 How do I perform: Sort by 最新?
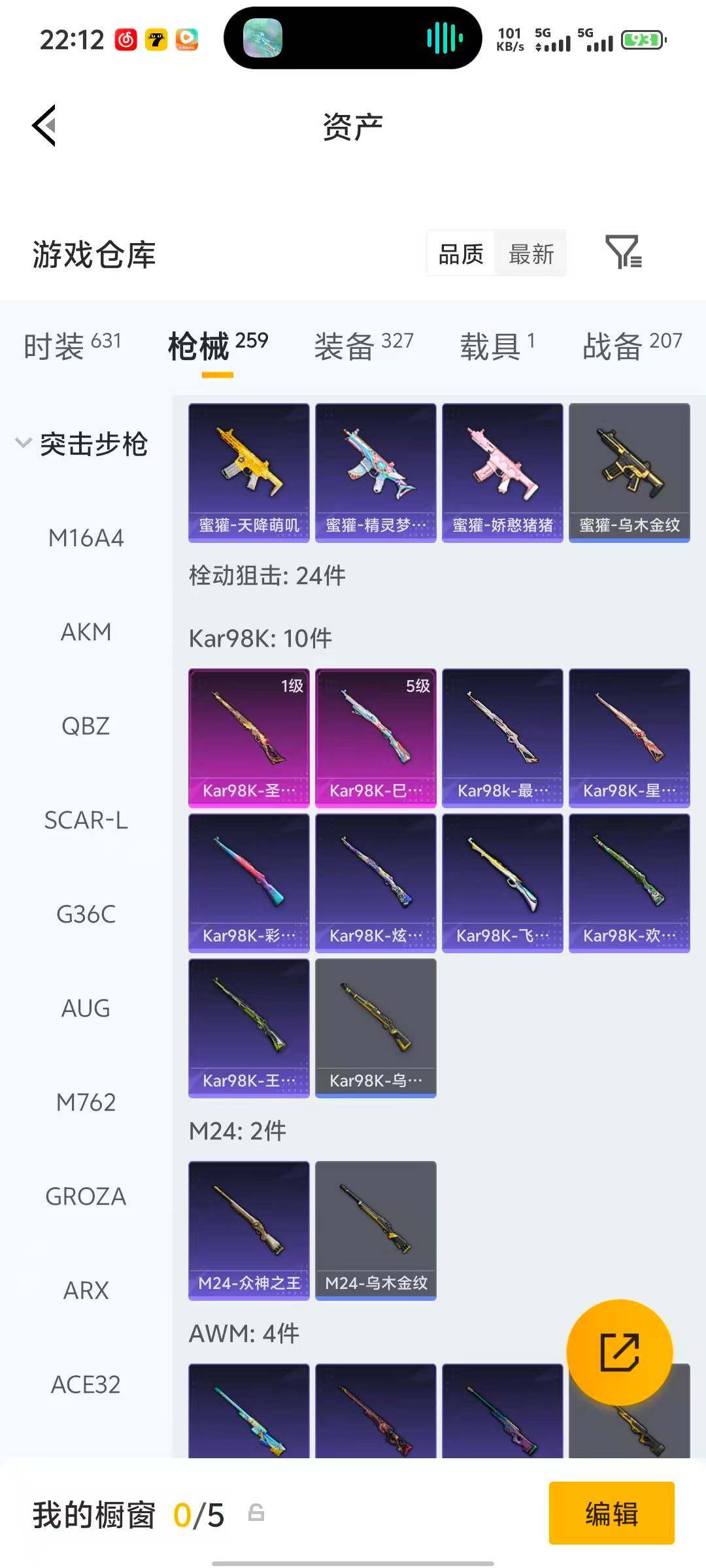(531, 253)
